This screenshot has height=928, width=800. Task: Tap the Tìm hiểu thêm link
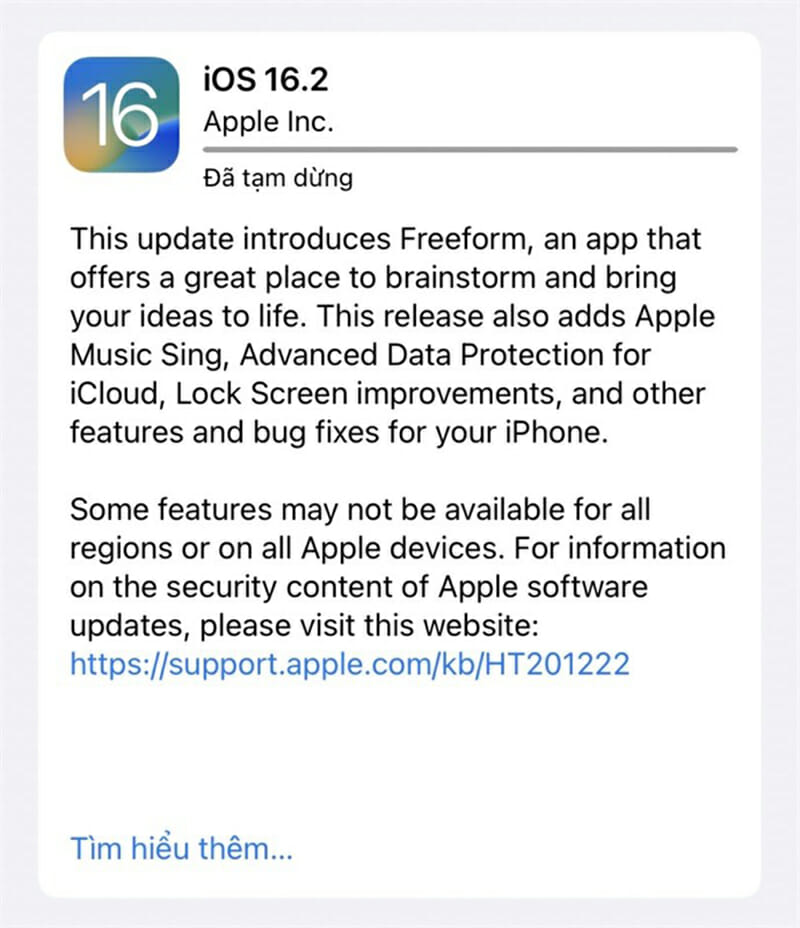pos(181,848)
